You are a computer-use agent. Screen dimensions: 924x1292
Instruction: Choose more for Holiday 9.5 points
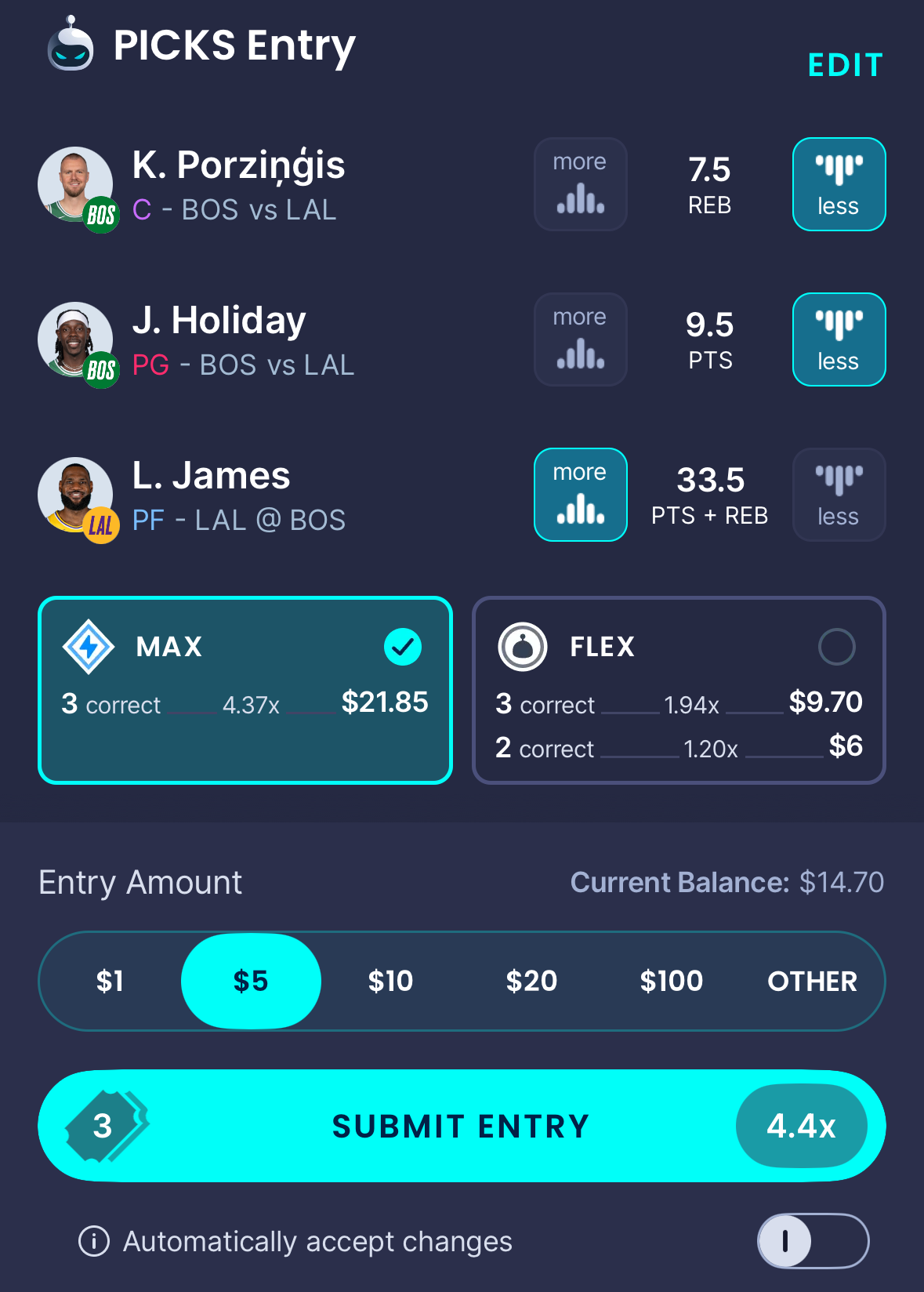point(580,339)
